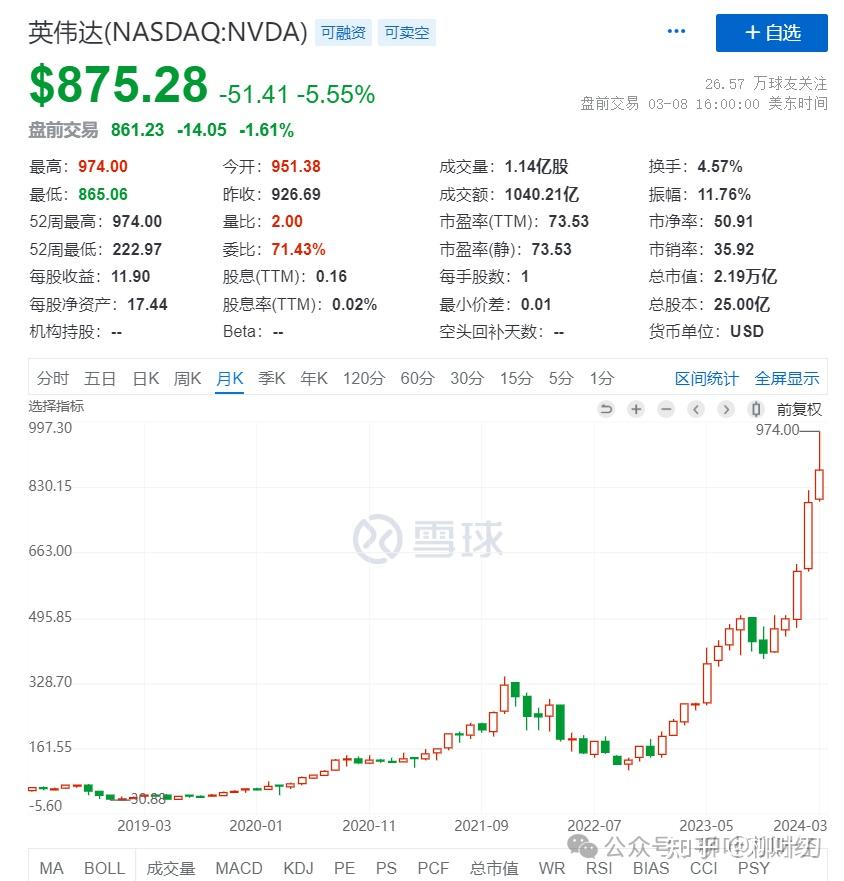Toggle the MACD indicator display
Screen dimensions: 844x881
point(239,868)
